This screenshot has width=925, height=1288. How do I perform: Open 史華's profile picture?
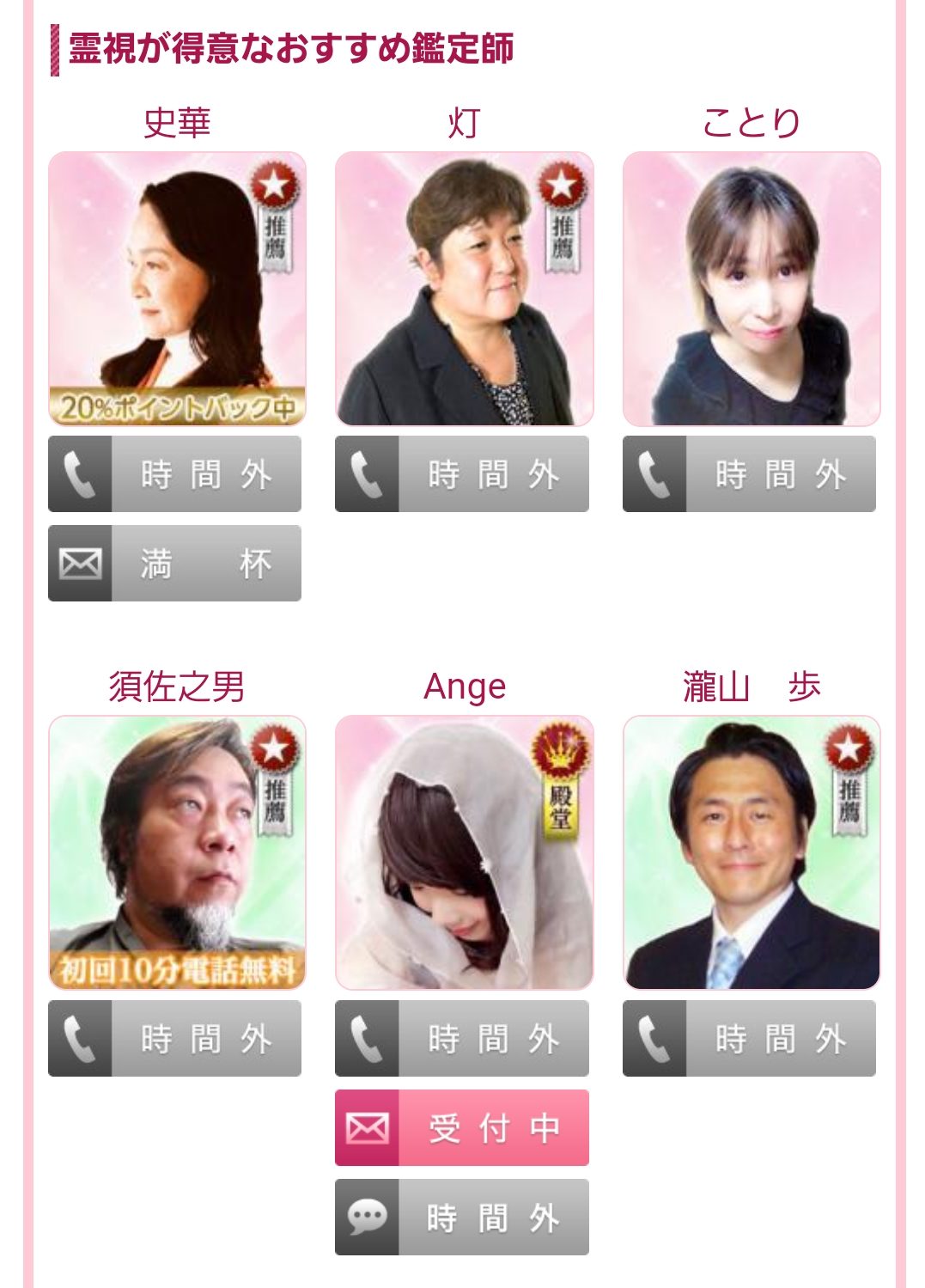click(x=177, y=289)
